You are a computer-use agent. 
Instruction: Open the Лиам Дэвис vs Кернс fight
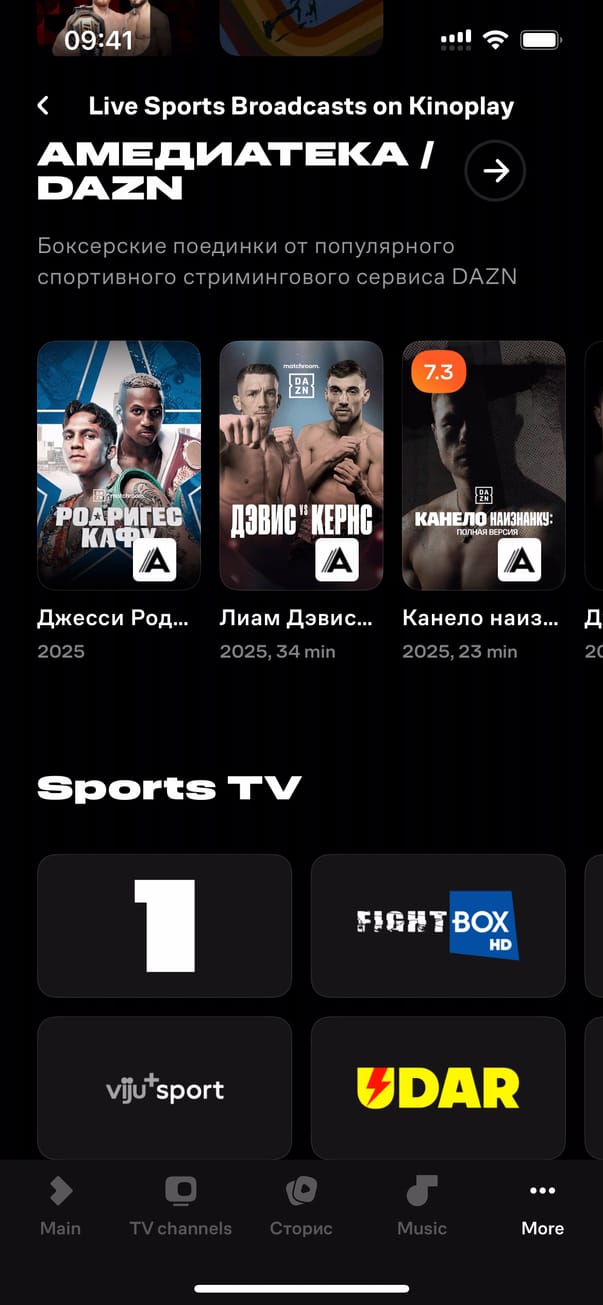point(301,466)
